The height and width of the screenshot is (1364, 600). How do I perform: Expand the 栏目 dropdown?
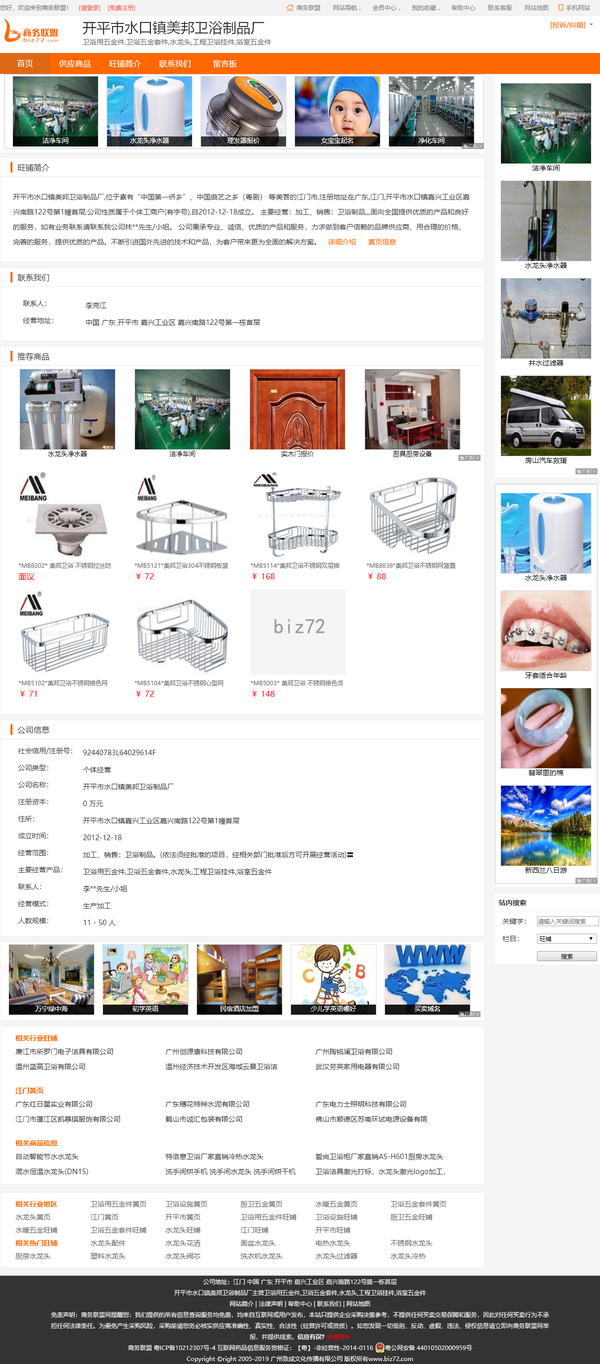[x=567, y=939]
